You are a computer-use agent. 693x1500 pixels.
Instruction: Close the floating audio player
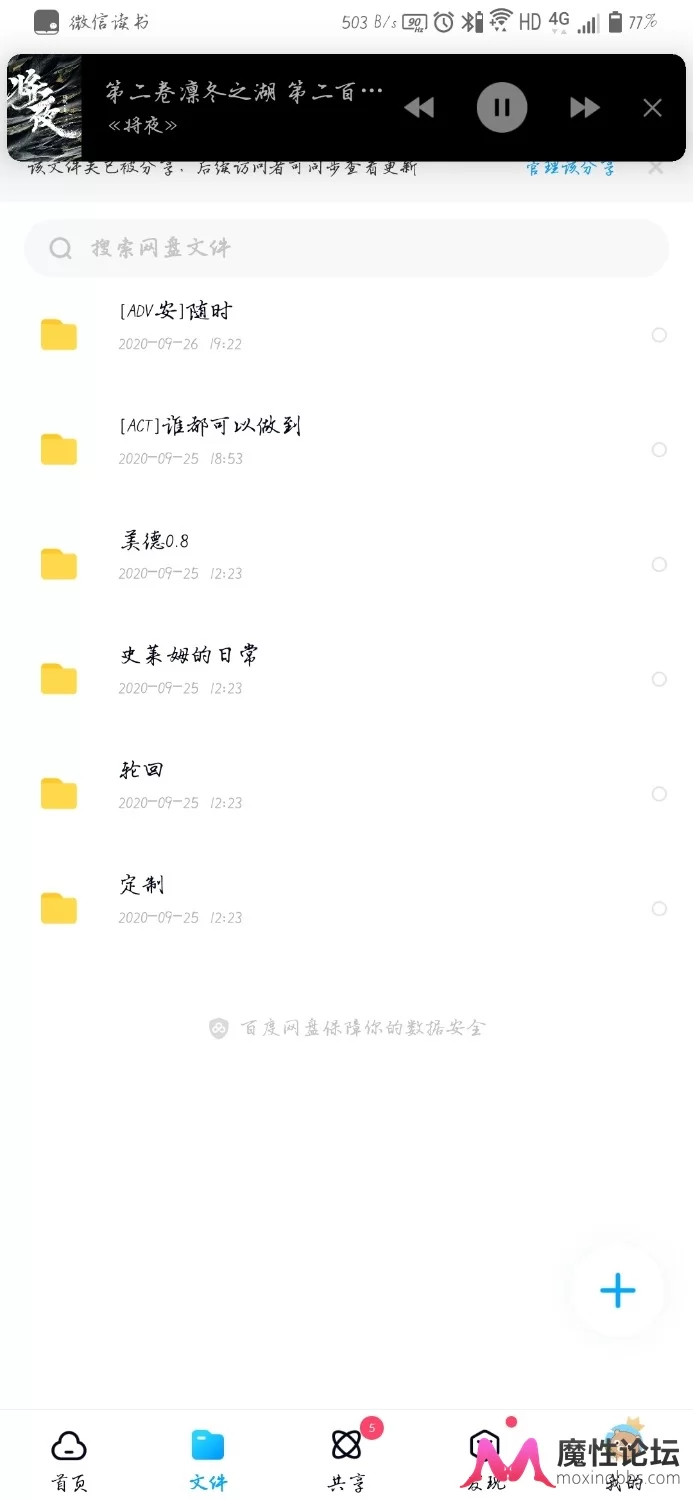[652, 108]
